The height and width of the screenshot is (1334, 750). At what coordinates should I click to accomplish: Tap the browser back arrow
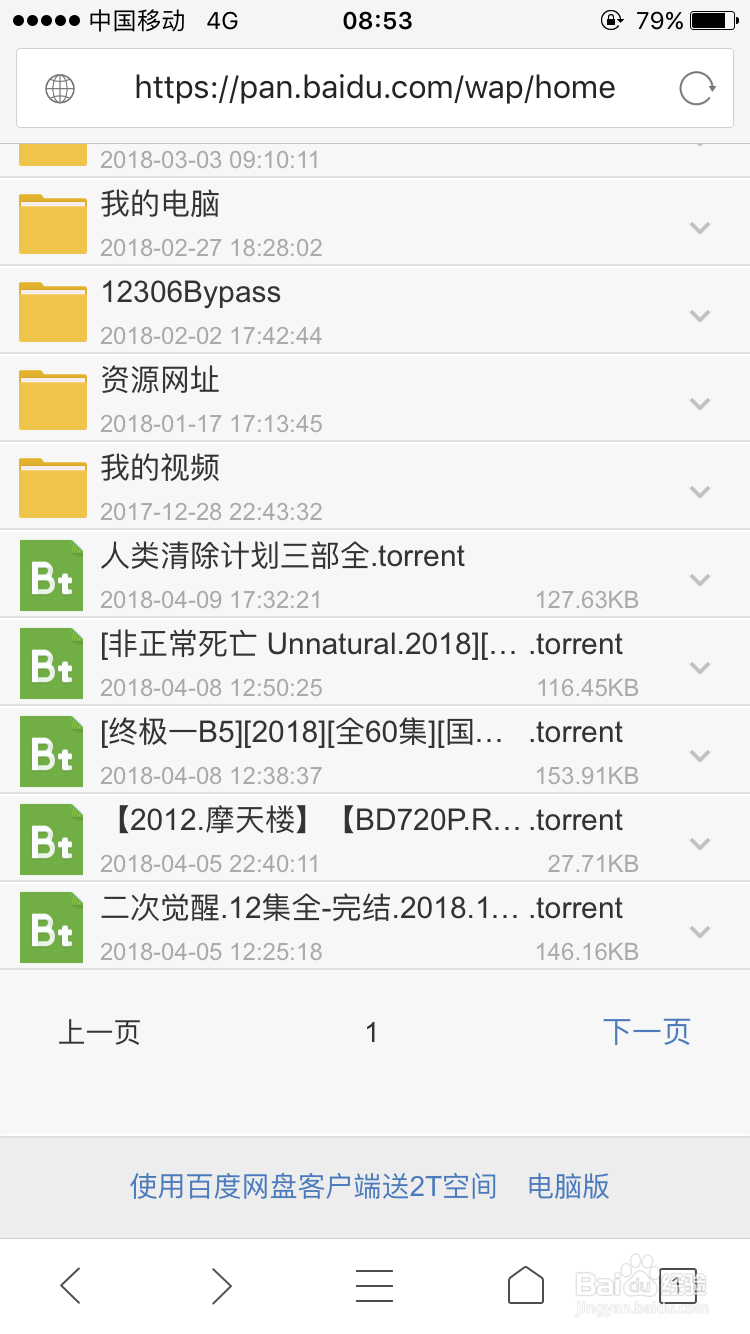point(70,1286)
